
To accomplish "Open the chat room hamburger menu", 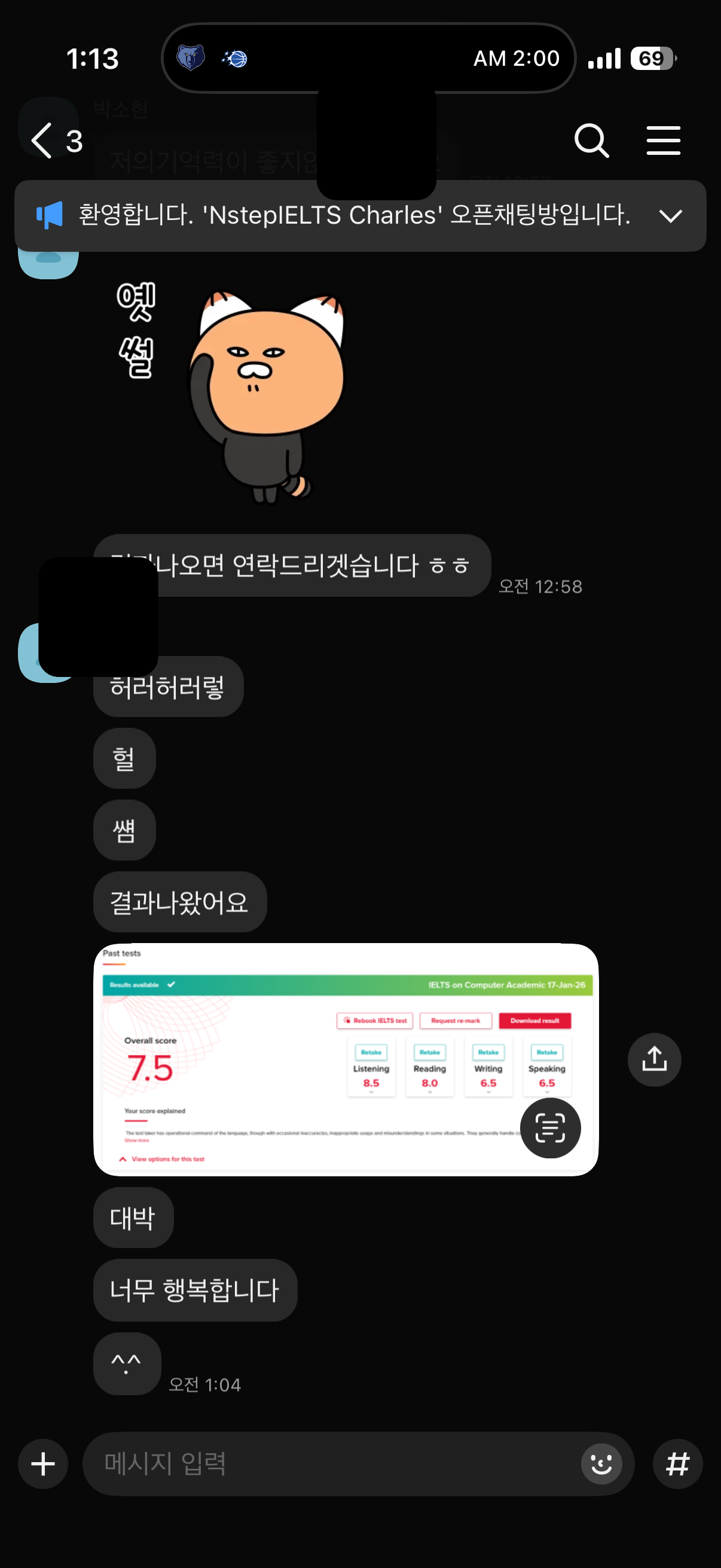I will (x=663, y=141).
